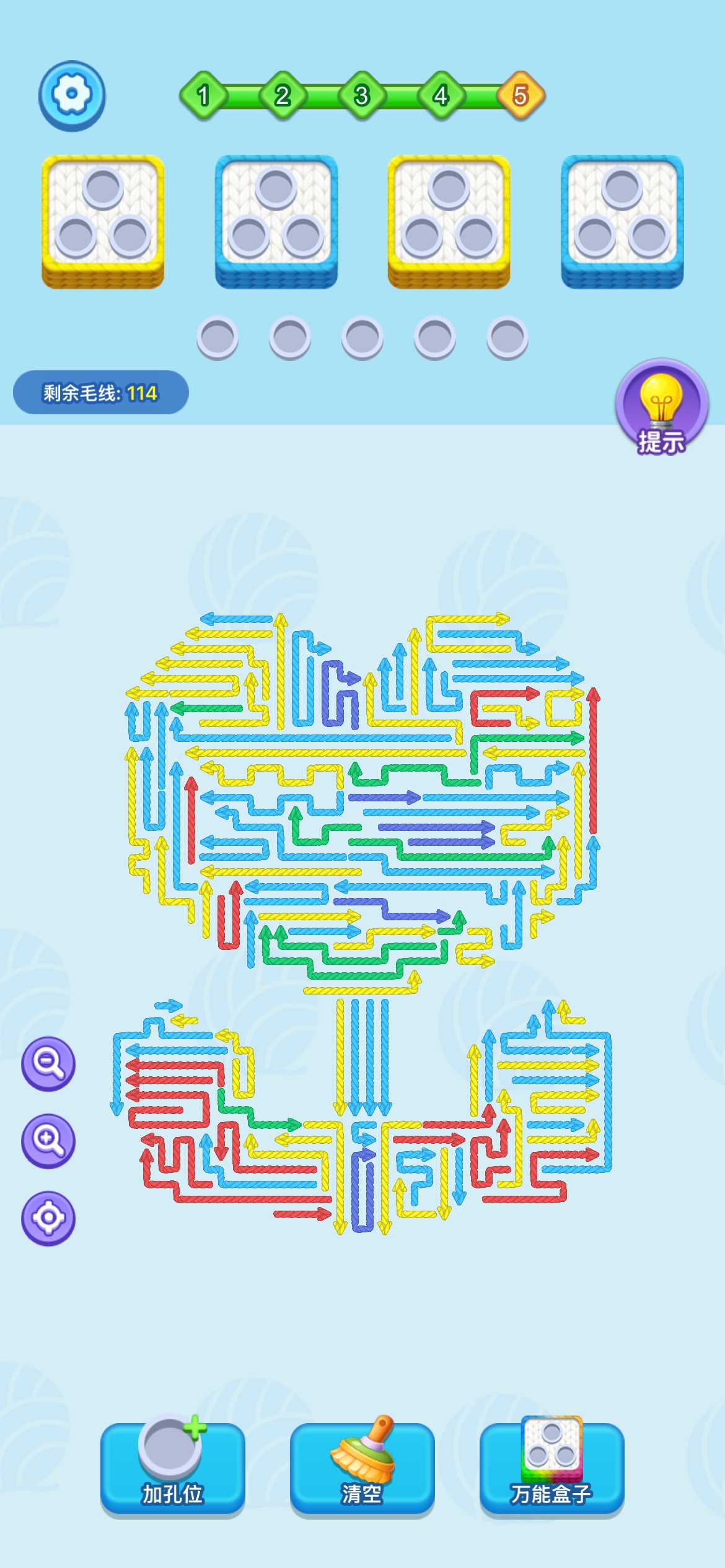
Task: Zoom out with the minus magnifier
Action: (48, 1063)
